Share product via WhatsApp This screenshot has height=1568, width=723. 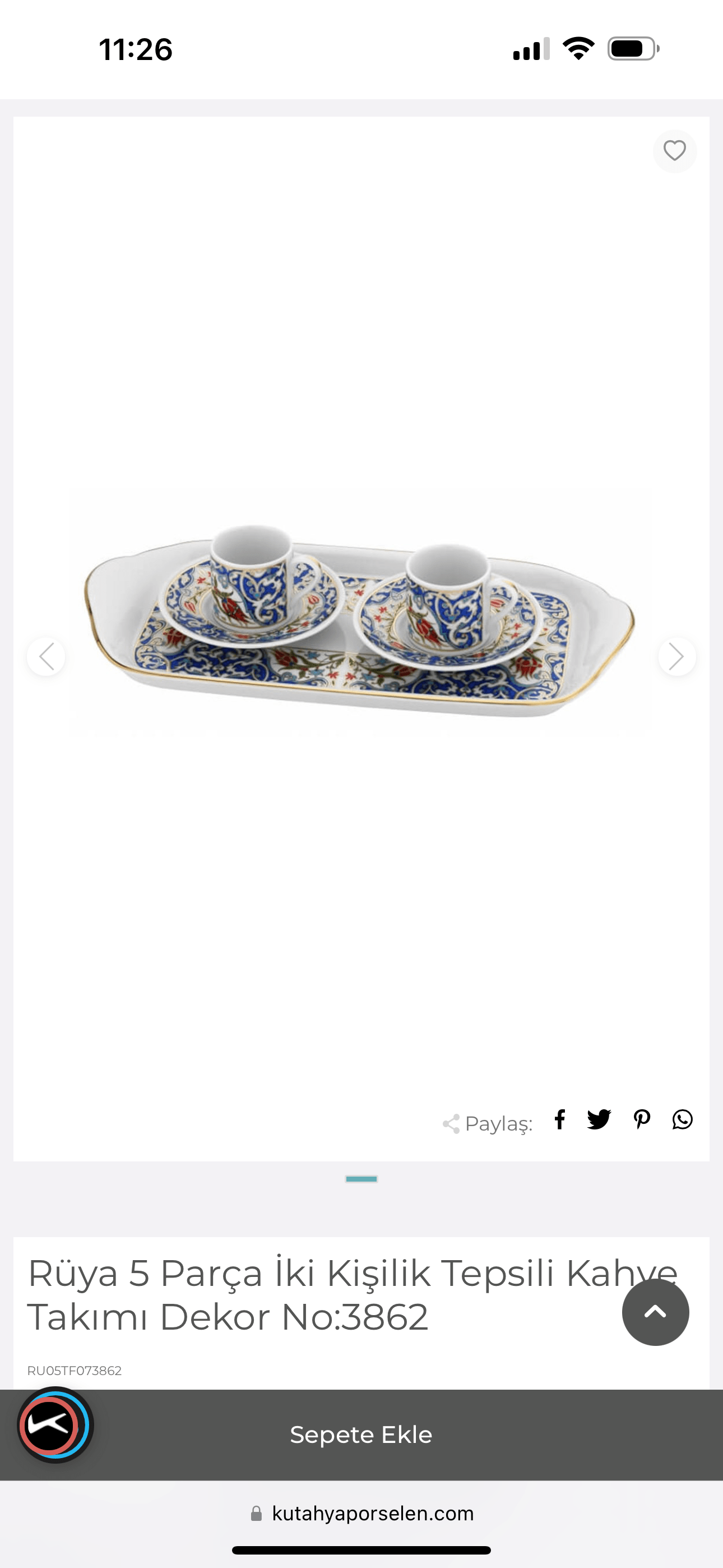tap(682, 1119)
